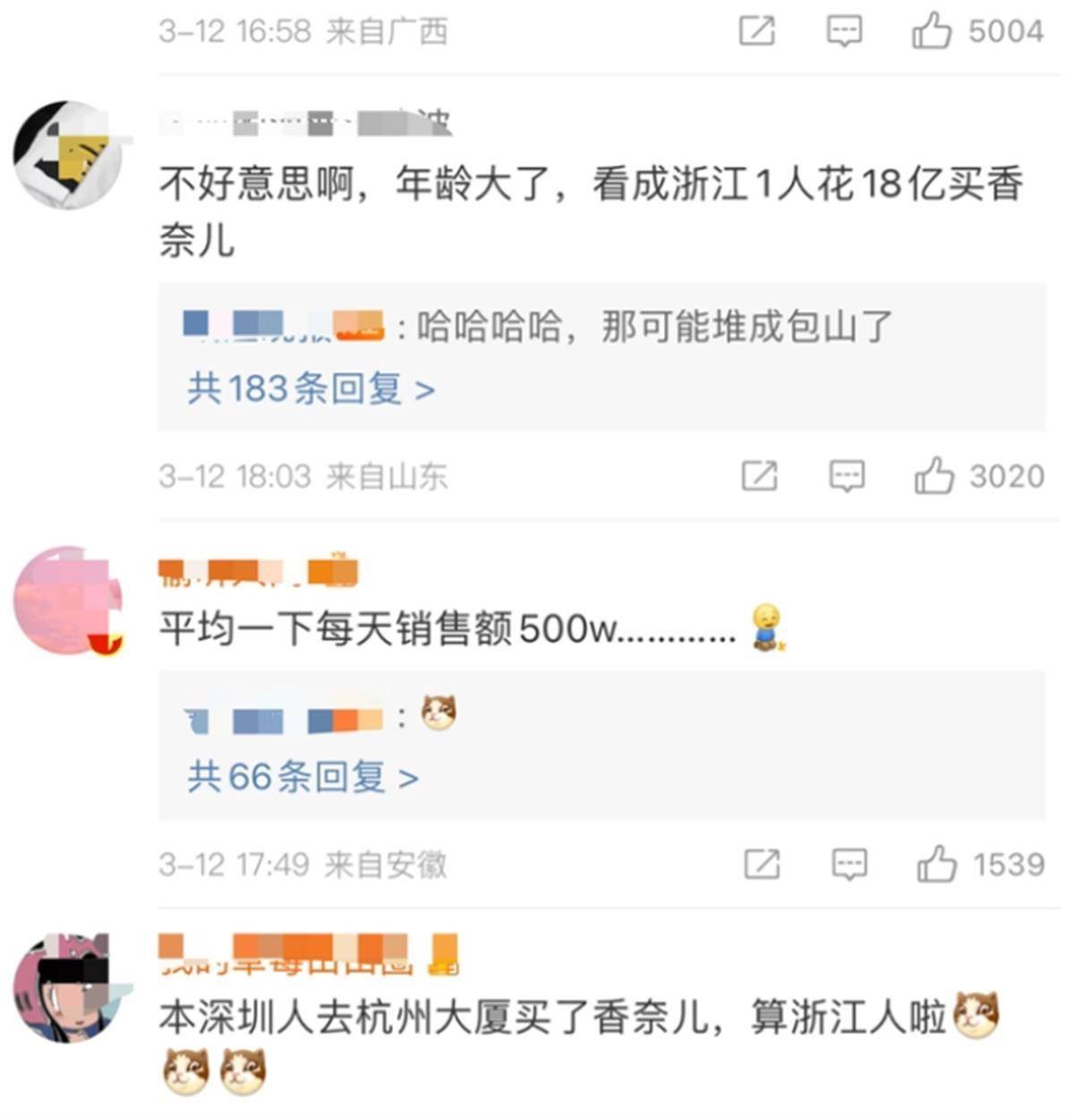Image resolution: width=1074 pixels, height=1120 pixels.
Task: View all 共66条回复 replies
Action: (x=303, y=777)
